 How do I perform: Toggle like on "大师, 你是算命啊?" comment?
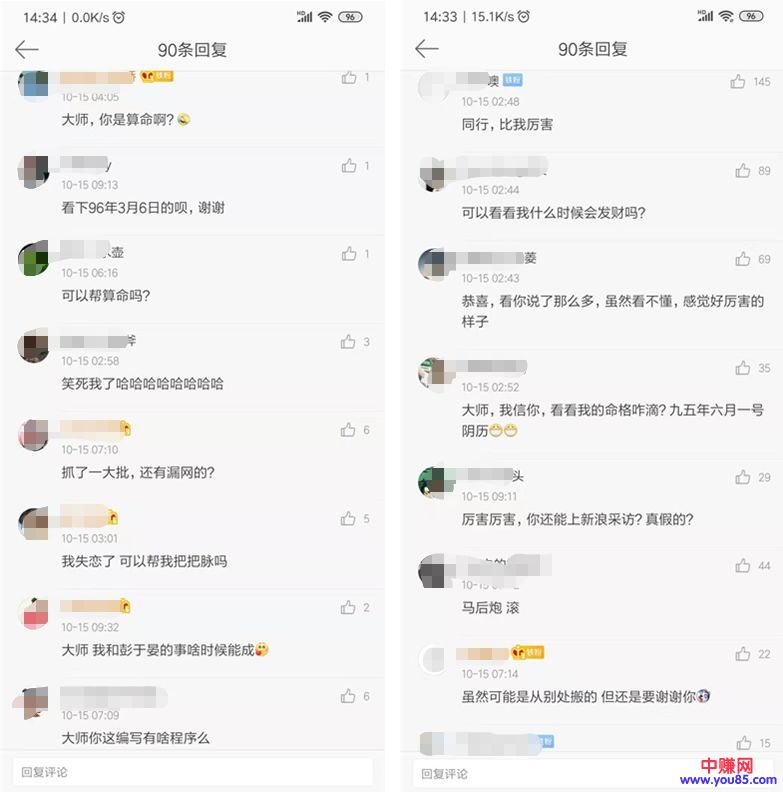click(347, 79)
